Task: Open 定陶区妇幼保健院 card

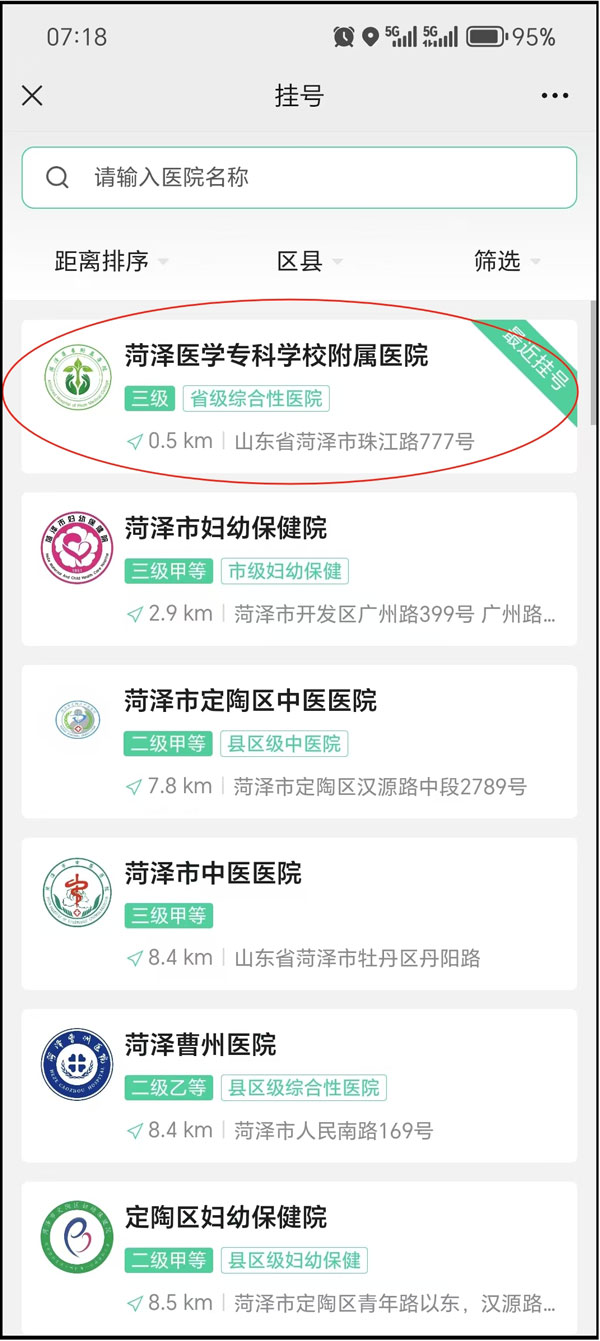Action: coord(300,1258)
